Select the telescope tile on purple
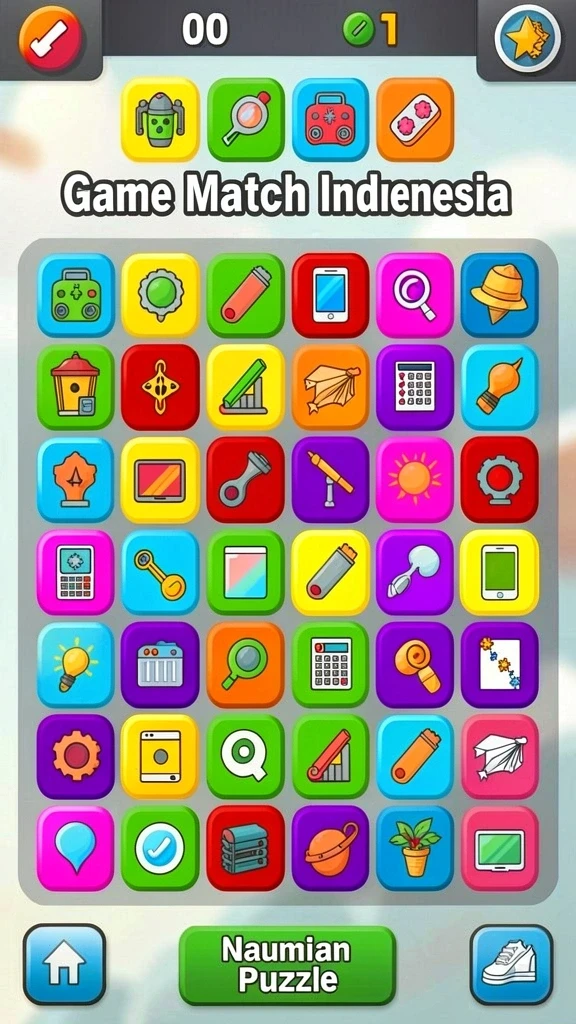Viewport: 576px width, 1024px height. (330, 479)
